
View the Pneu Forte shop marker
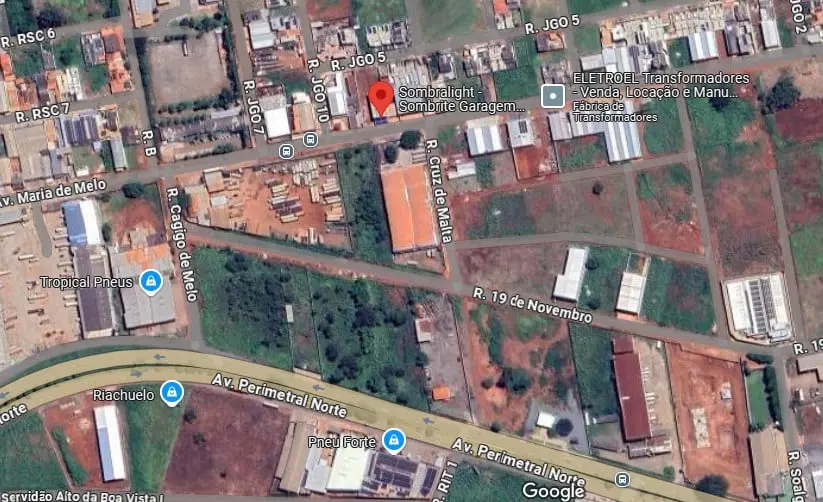394,439
